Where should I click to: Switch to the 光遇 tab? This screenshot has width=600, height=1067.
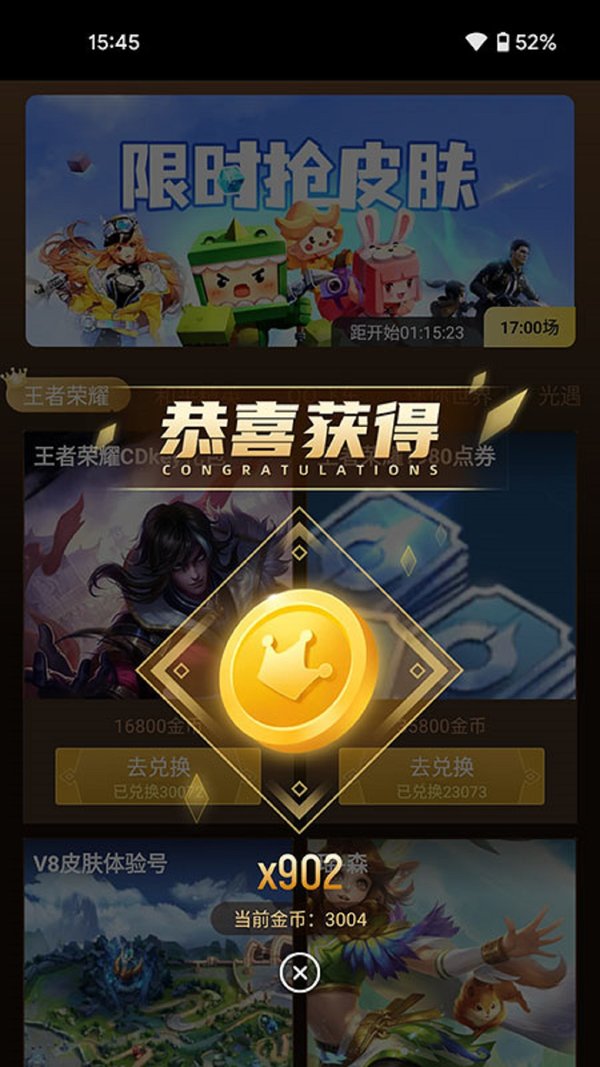pyautogui.click(x=559, y=395)
